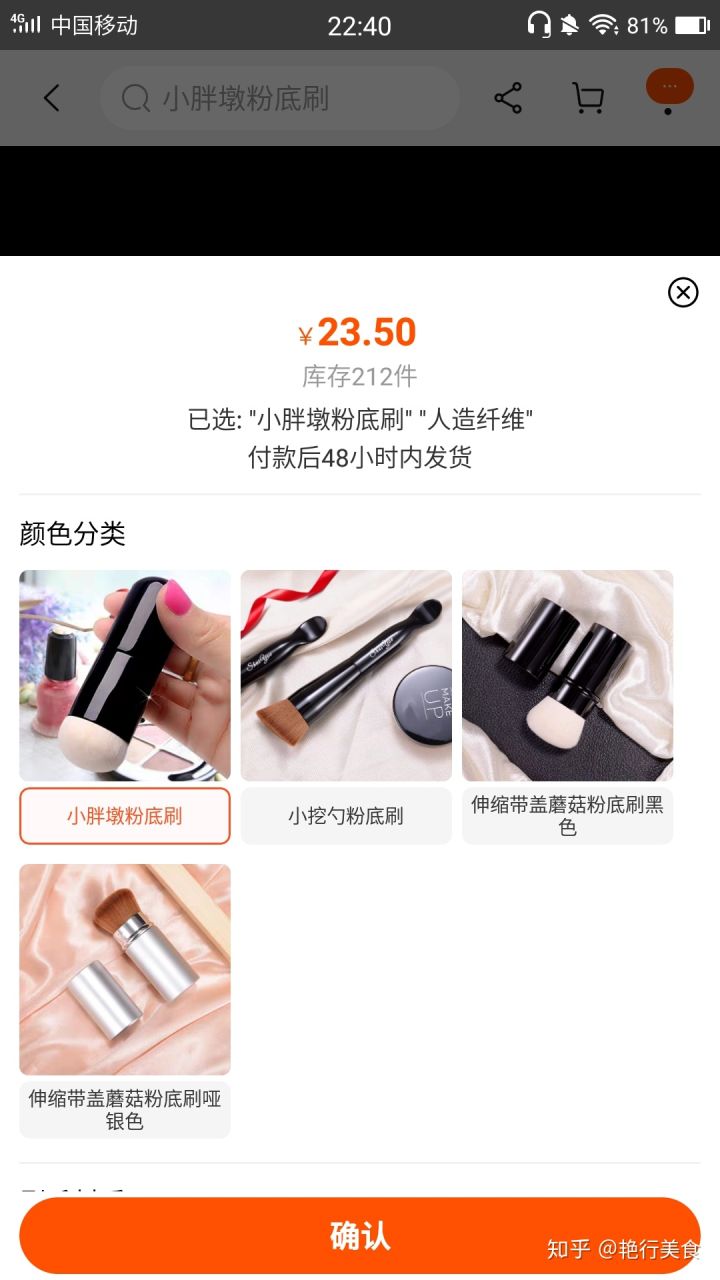This screenshot has height=1280, width=720.
Task: Dismiss the SKU panel via the circular X
Action: tap(682, 293)
